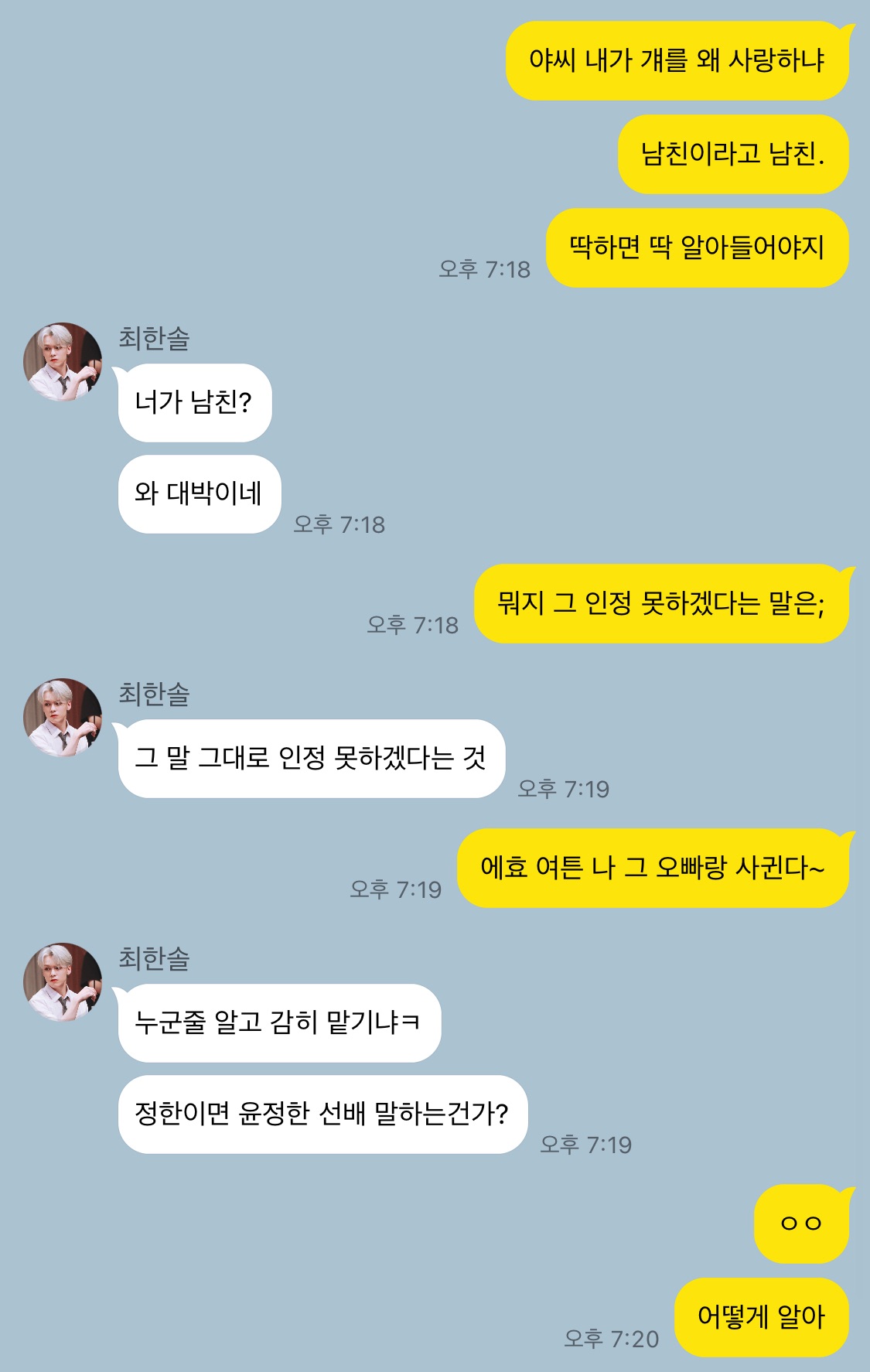Viewport: 870px width, 1372px height.
Task: Open 최한솔's profile photo beside '너가 남친?'
Action: click(63, 362)
